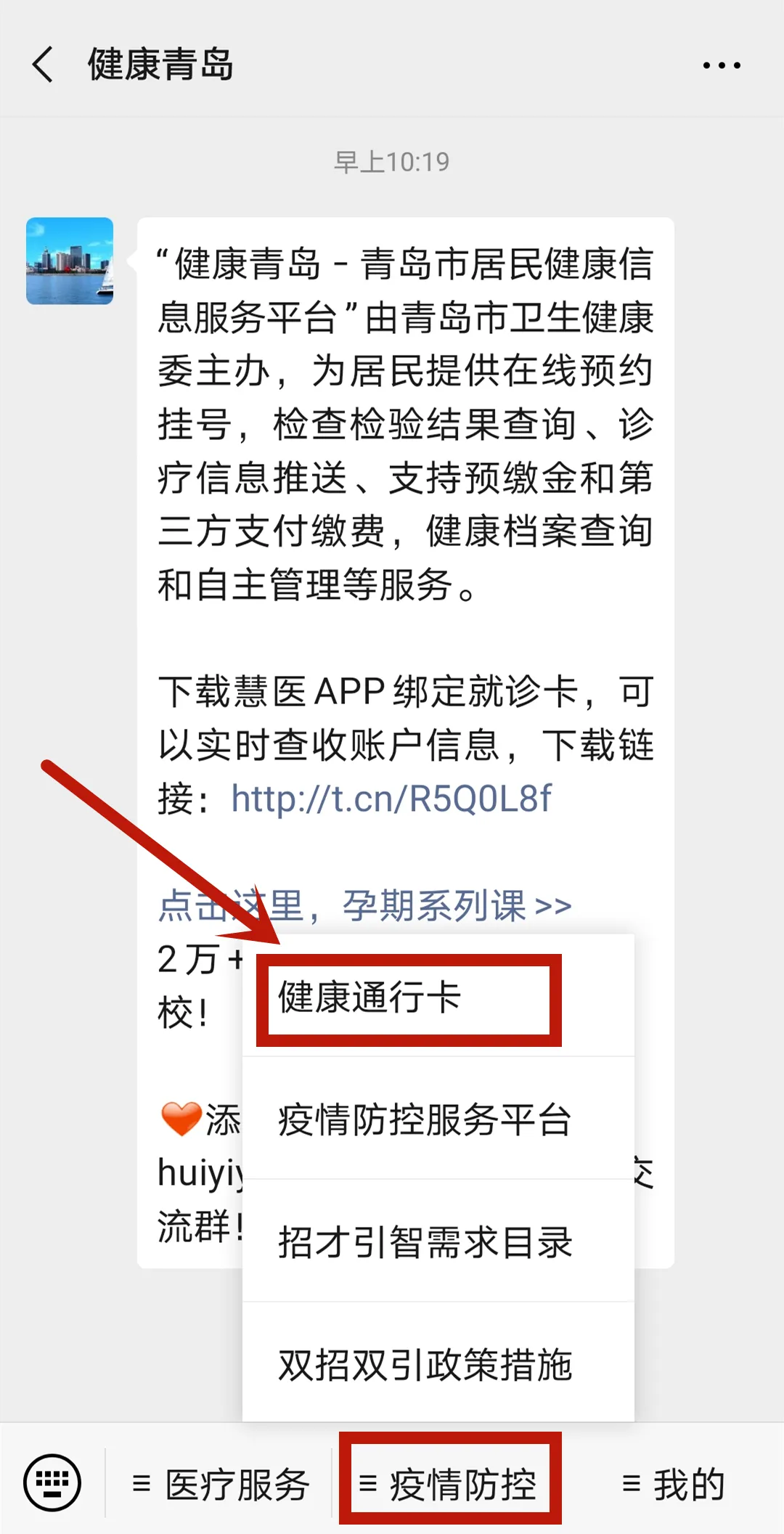Choose 招才引智需求目录 menu item

(x=425, y=1242)
